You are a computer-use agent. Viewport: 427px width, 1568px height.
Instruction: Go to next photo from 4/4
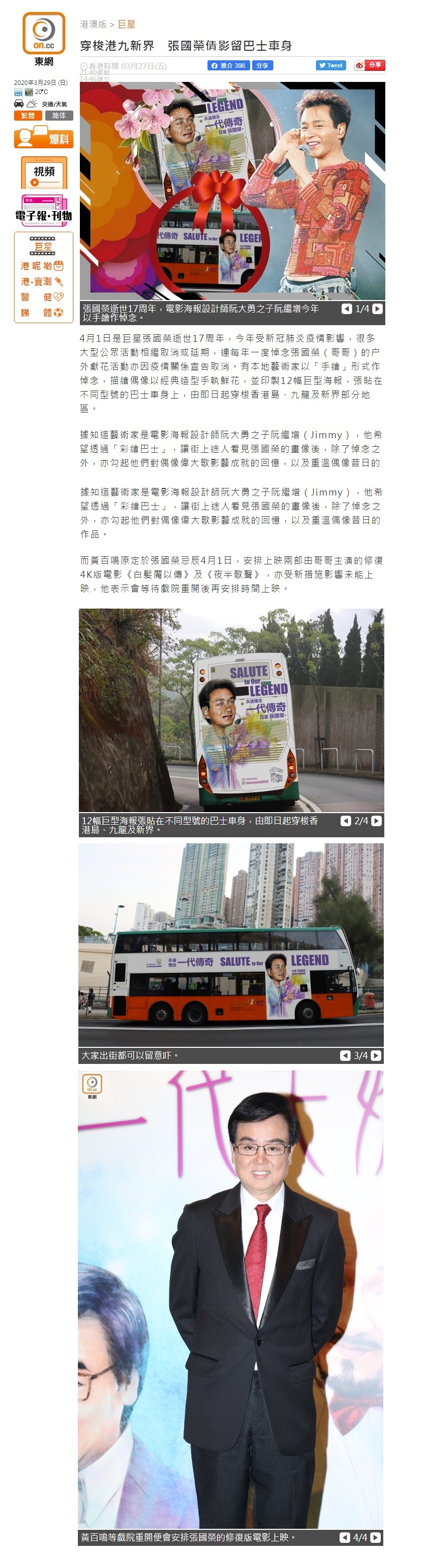point(376,1537)
